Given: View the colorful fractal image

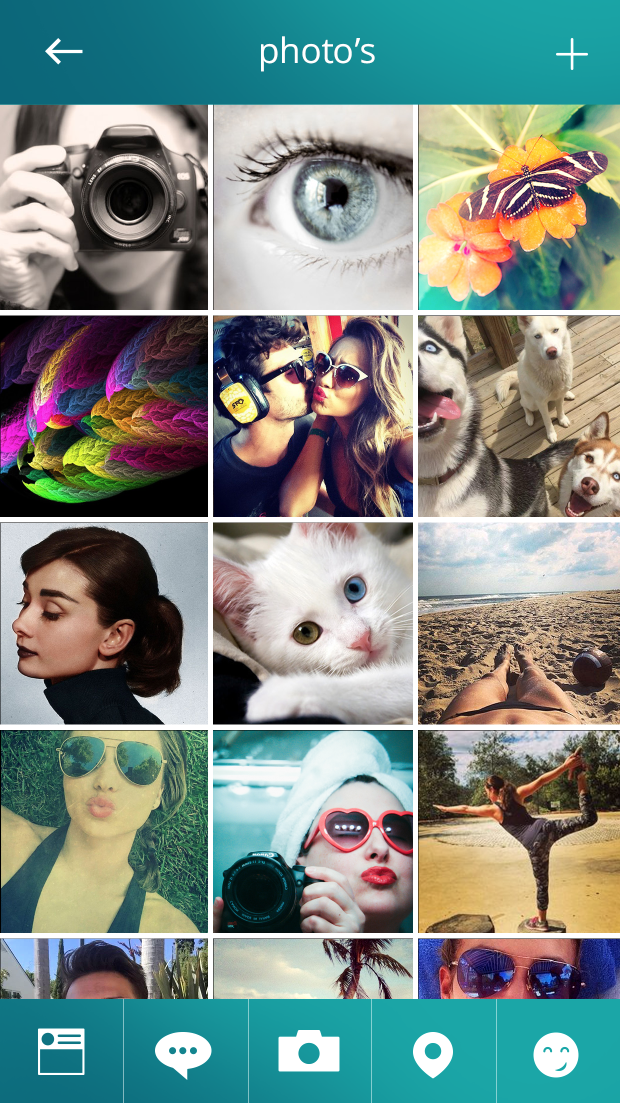Looking at the screenshot, I should 104,416.
